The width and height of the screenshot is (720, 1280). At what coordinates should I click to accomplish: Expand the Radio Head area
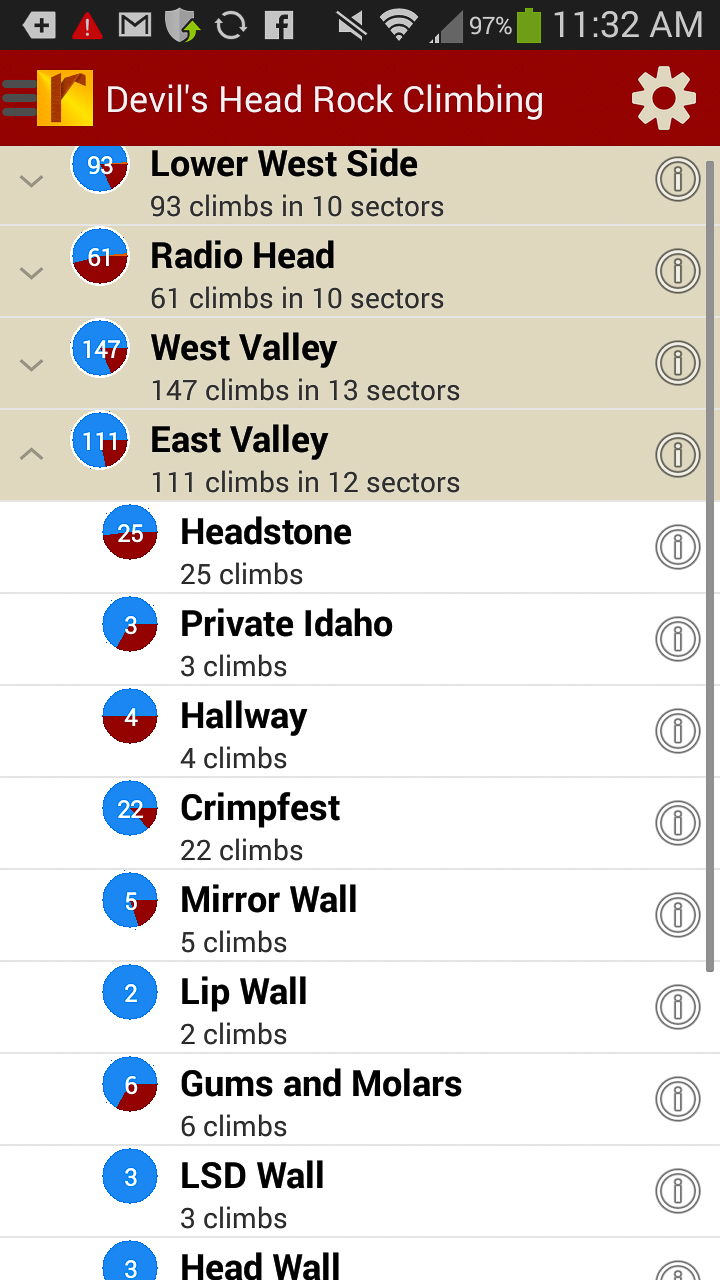32,273
